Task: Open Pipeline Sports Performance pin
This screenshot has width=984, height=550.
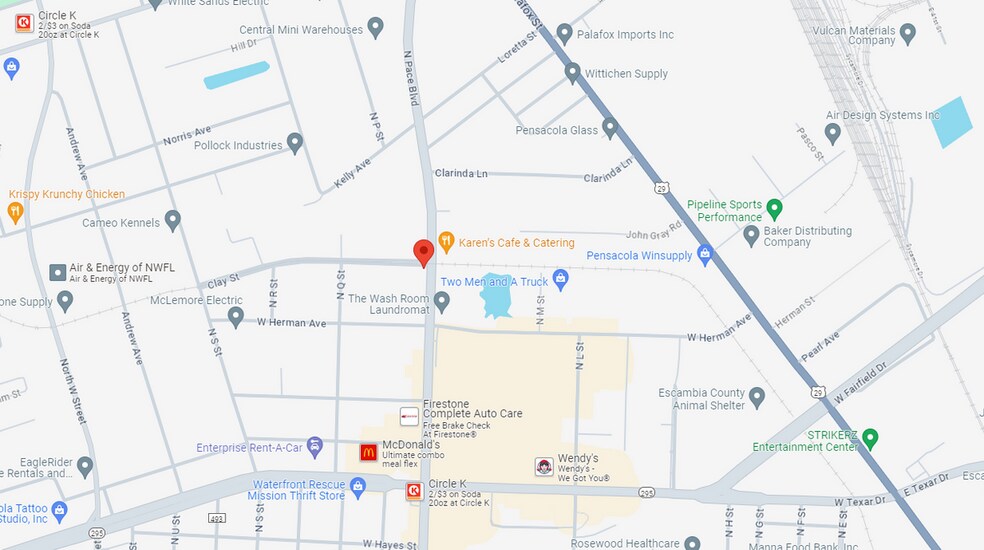Action: pos(775,208)
